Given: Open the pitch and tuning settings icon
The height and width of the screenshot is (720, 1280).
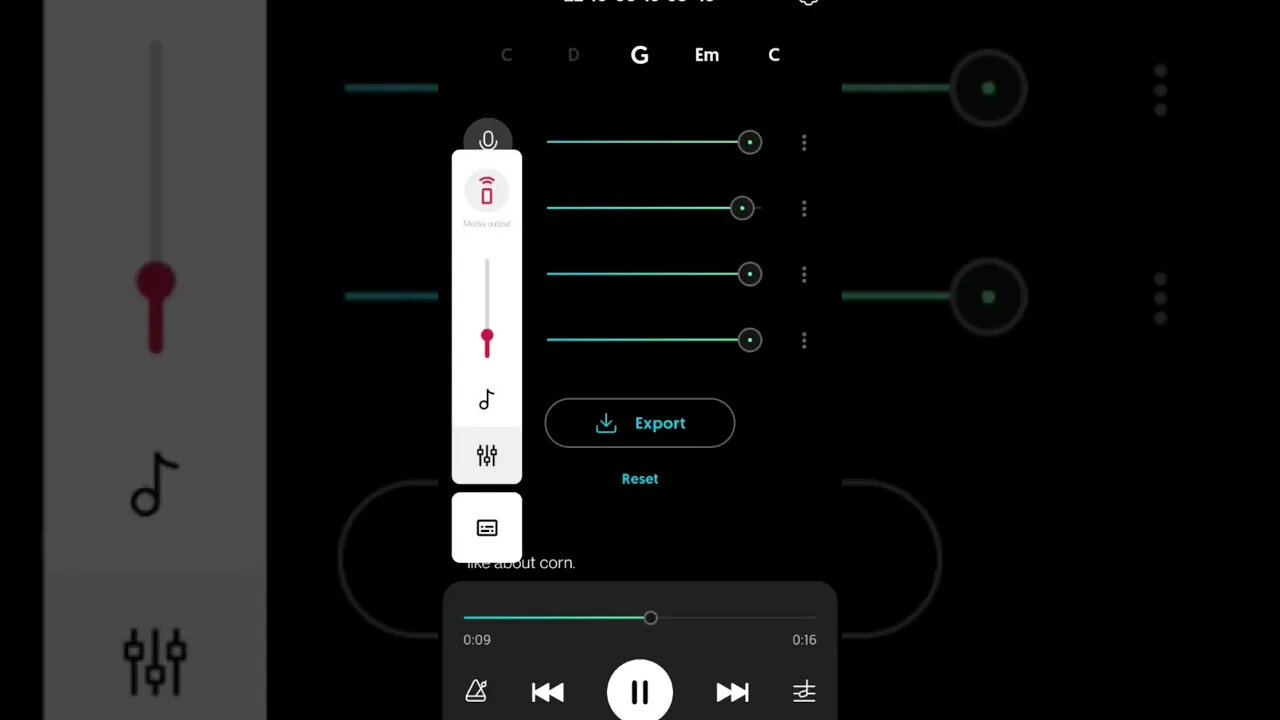Looking at the screenshot, I should pos(804,691).
